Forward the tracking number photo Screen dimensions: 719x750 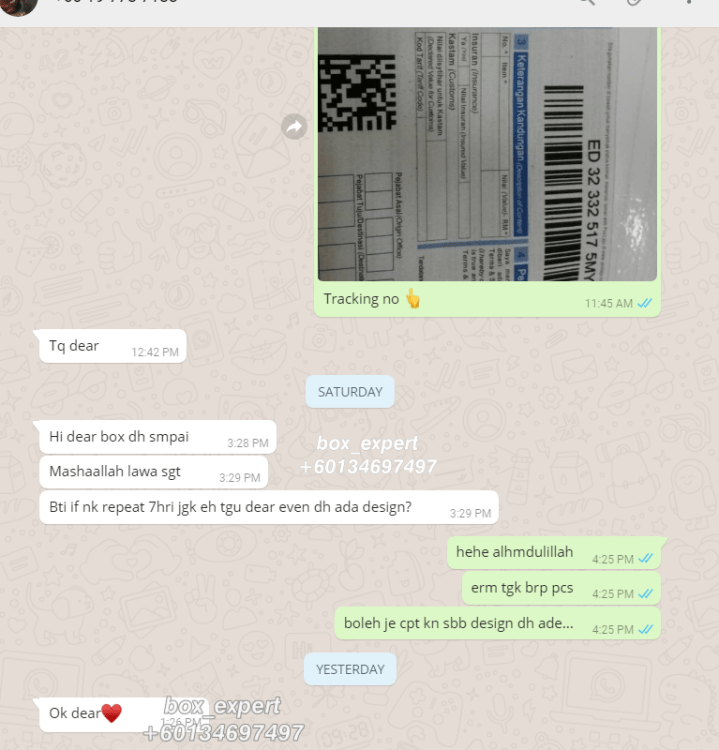pyautogui.click(x=294, y=127)
